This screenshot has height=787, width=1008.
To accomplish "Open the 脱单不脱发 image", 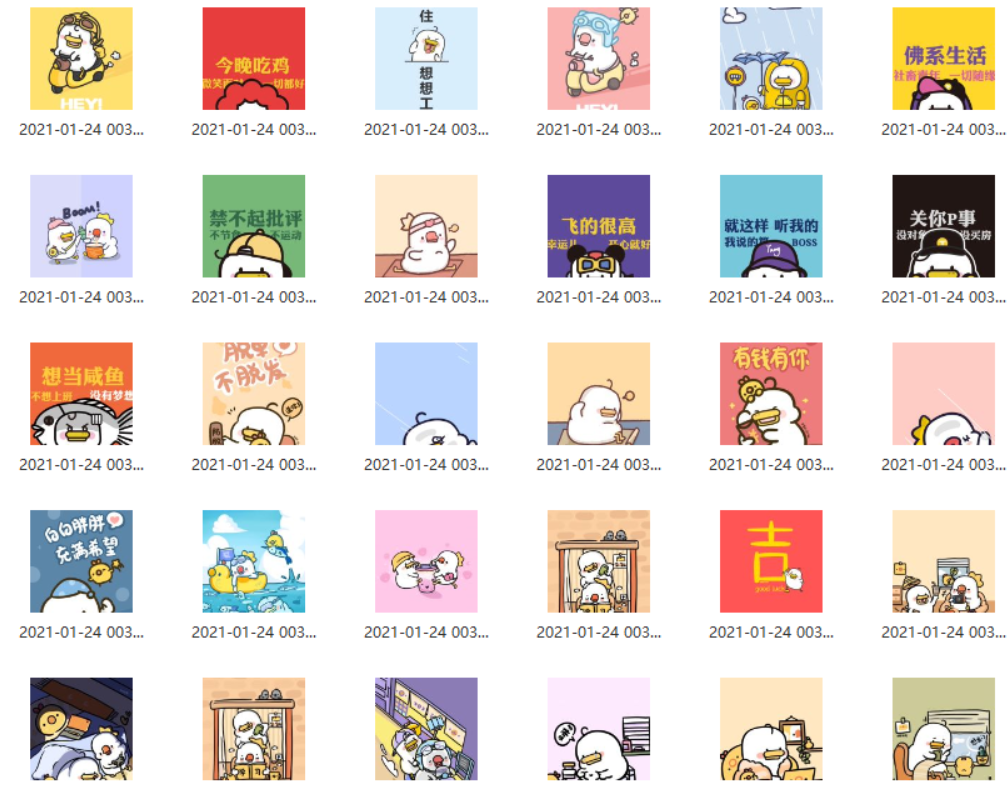I will pos(253,394).
